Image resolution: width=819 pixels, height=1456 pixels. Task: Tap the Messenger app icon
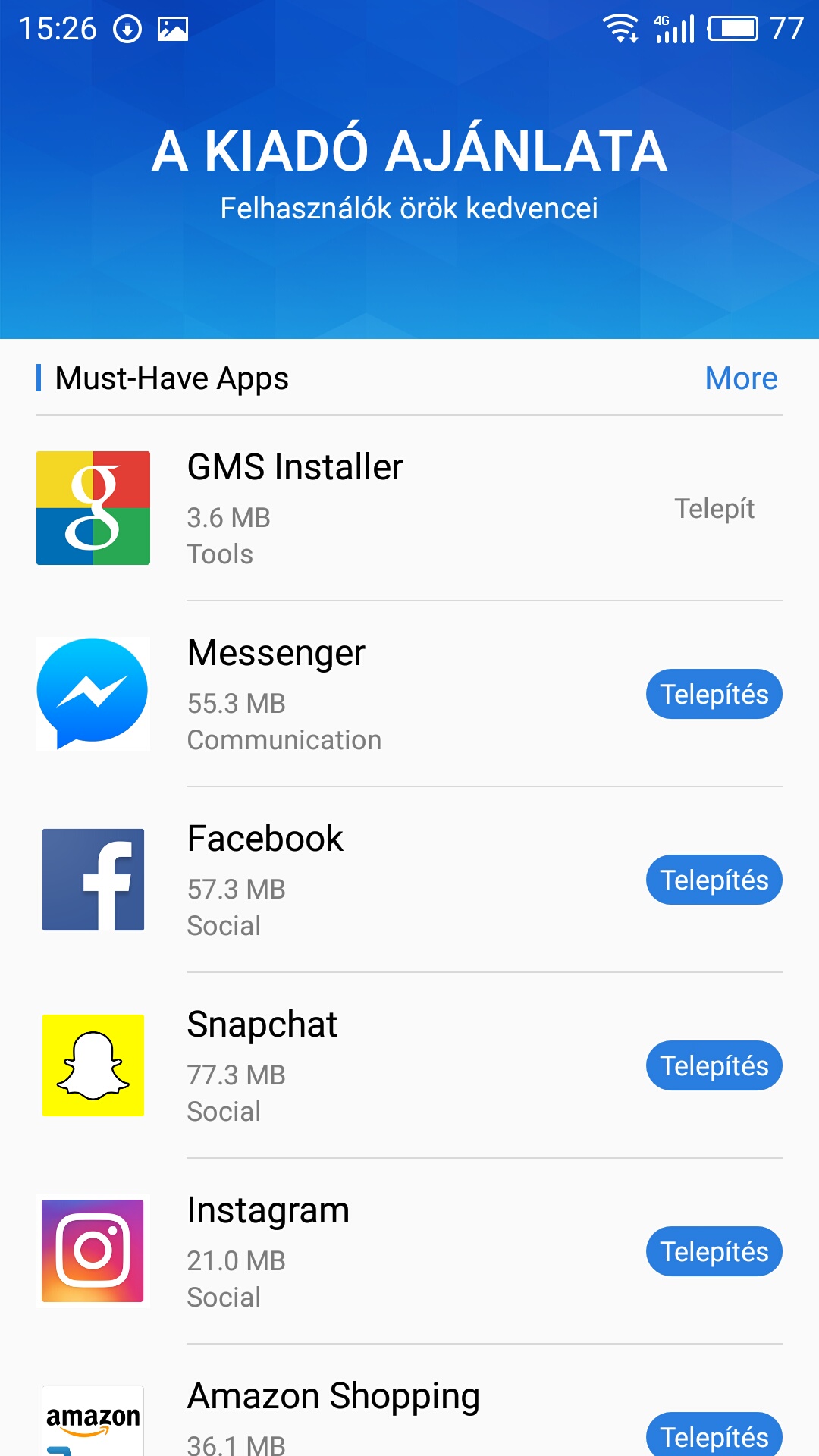(x=92, y=693)
